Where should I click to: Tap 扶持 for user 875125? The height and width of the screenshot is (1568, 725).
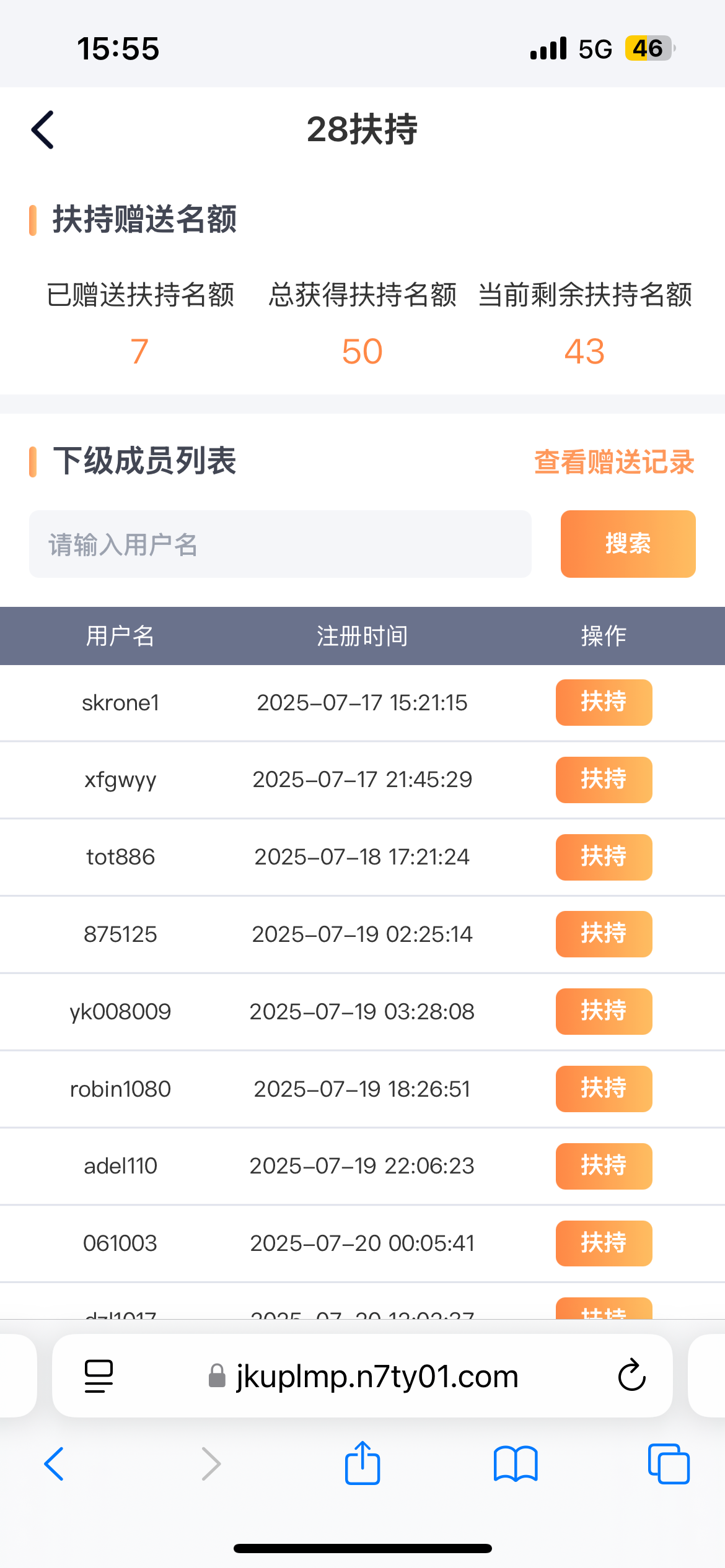604,934
